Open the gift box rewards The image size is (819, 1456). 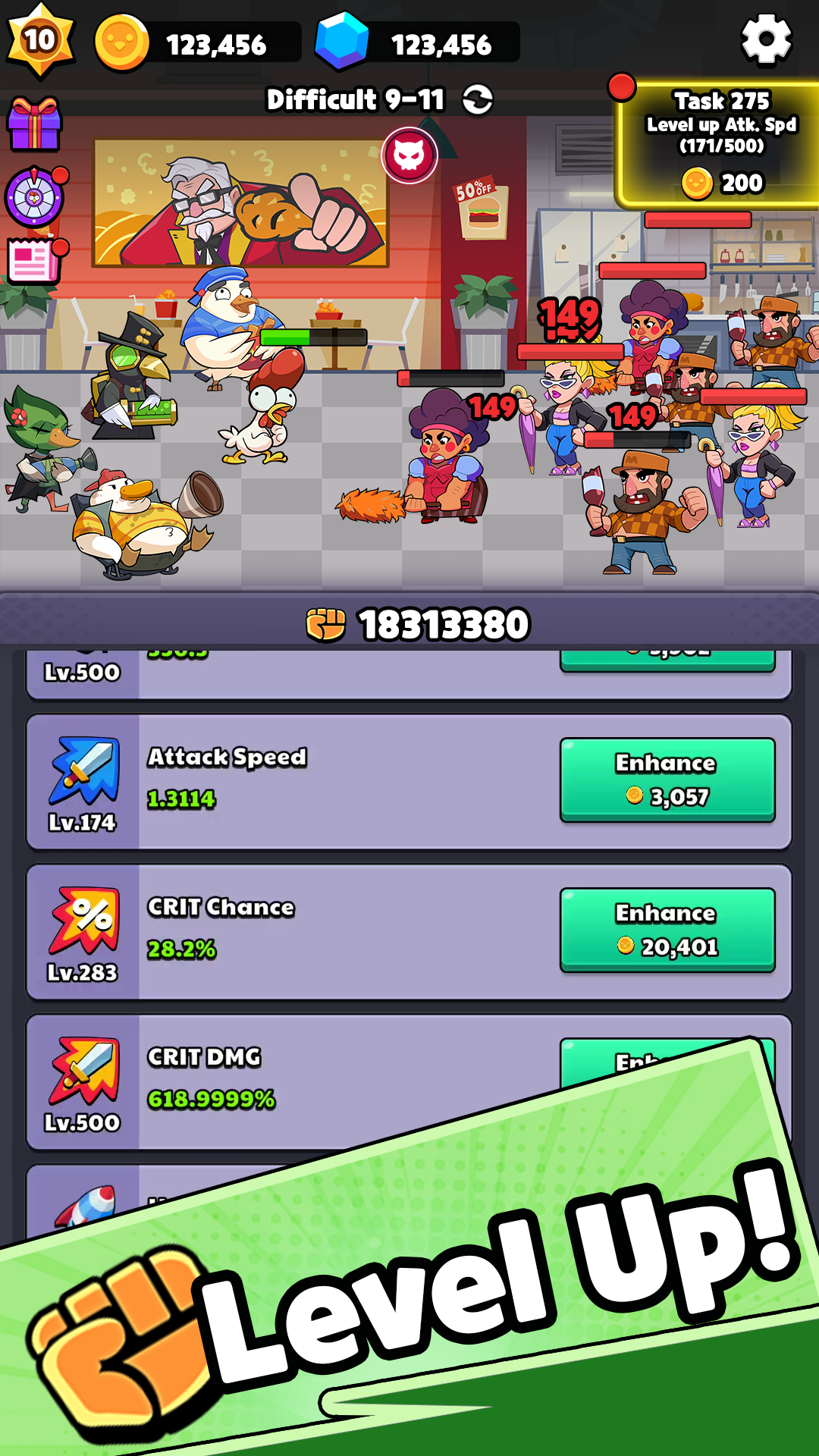[34, 123]
